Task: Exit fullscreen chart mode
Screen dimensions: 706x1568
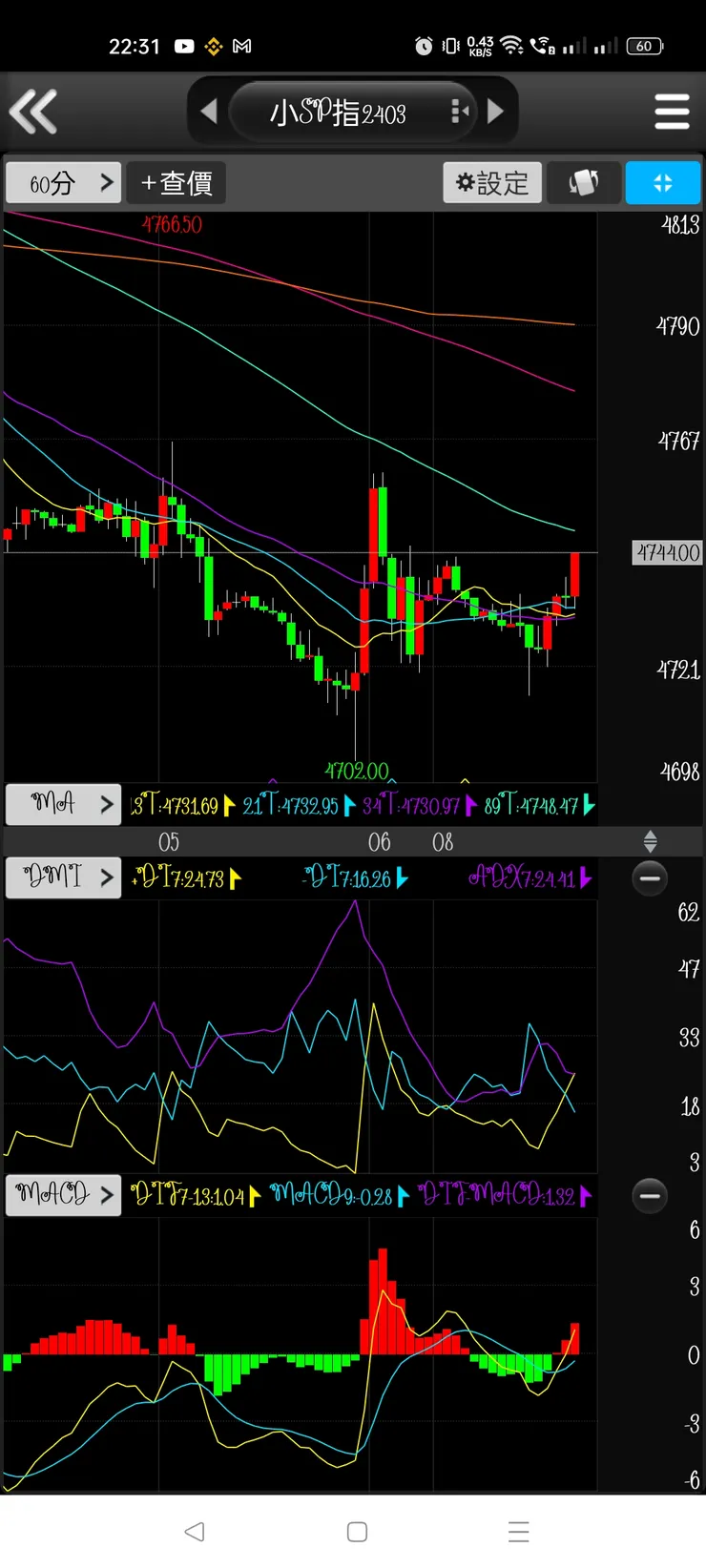Action: [x=663, y=183]
